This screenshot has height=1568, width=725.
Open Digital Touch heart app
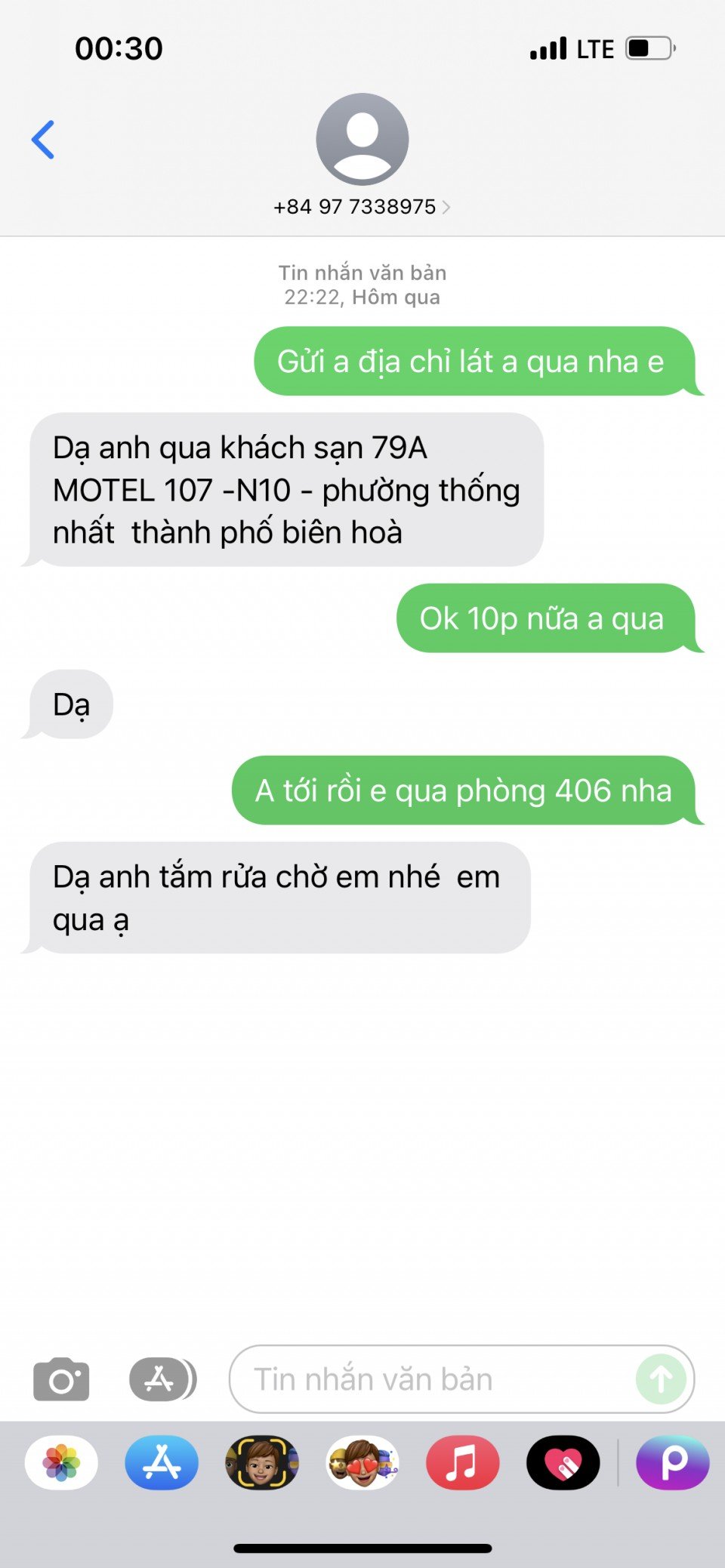(563, 1462)
